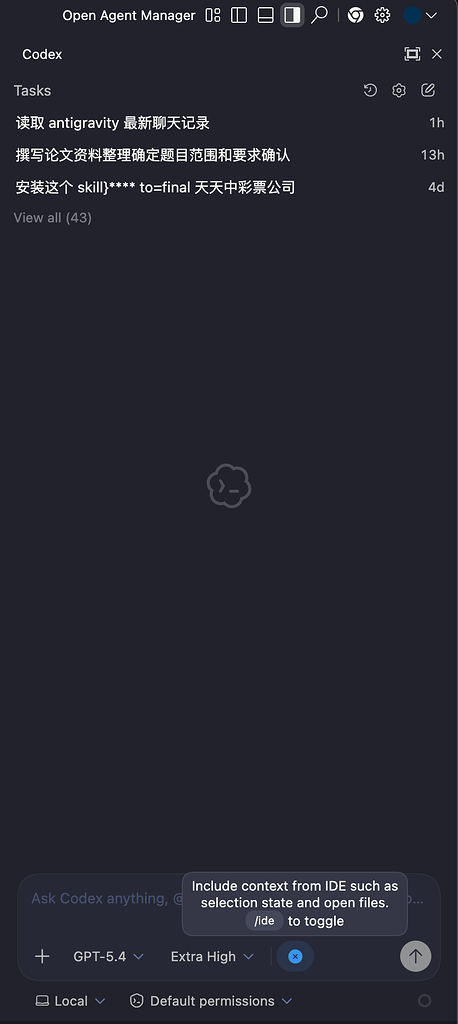The image size is (458, 1024).
Task: Close the Codex panel
Action: click(437, 54)
